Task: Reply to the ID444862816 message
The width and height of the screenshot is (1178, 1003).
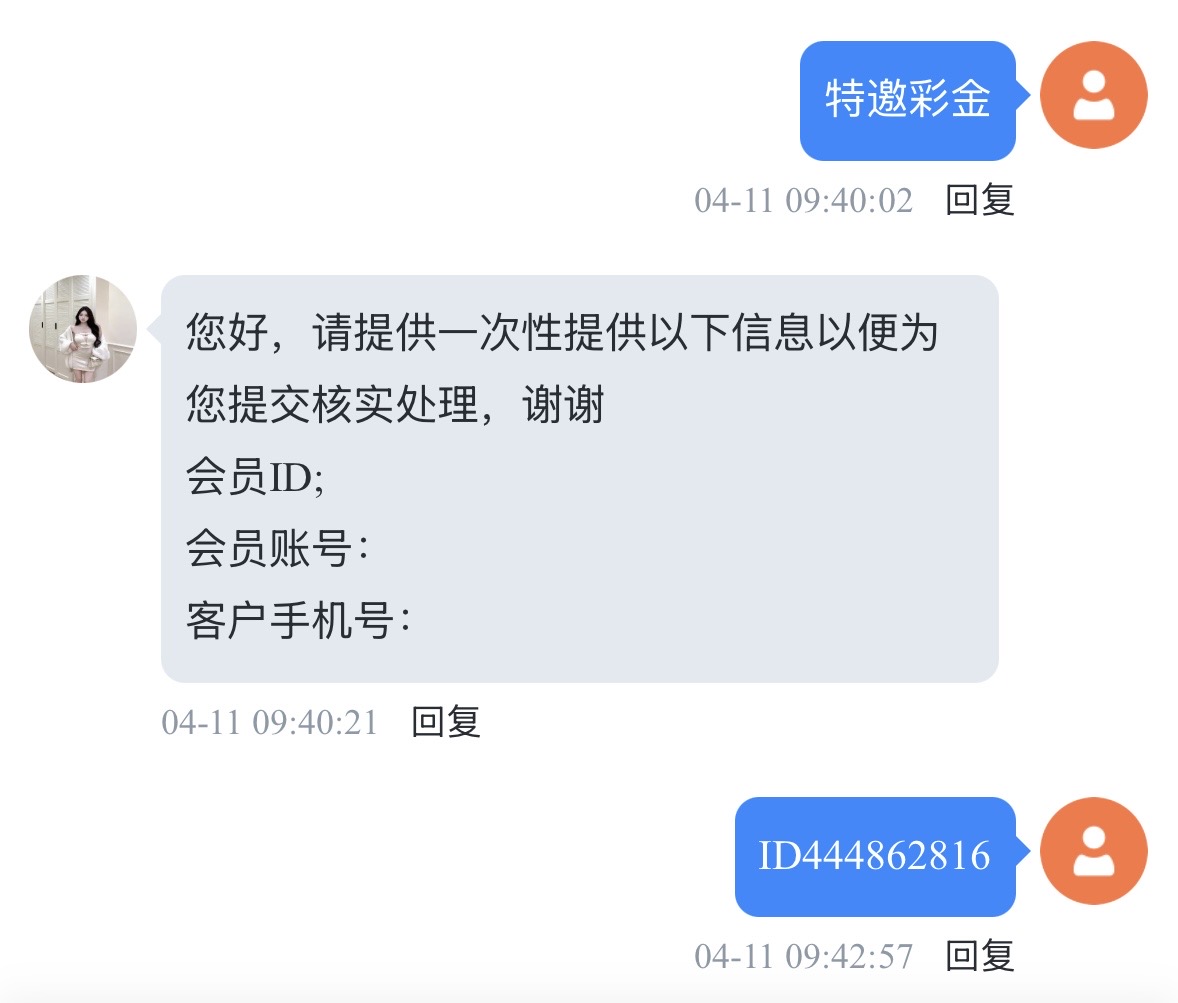Action: pyautogui.click(x=979, y=956)
